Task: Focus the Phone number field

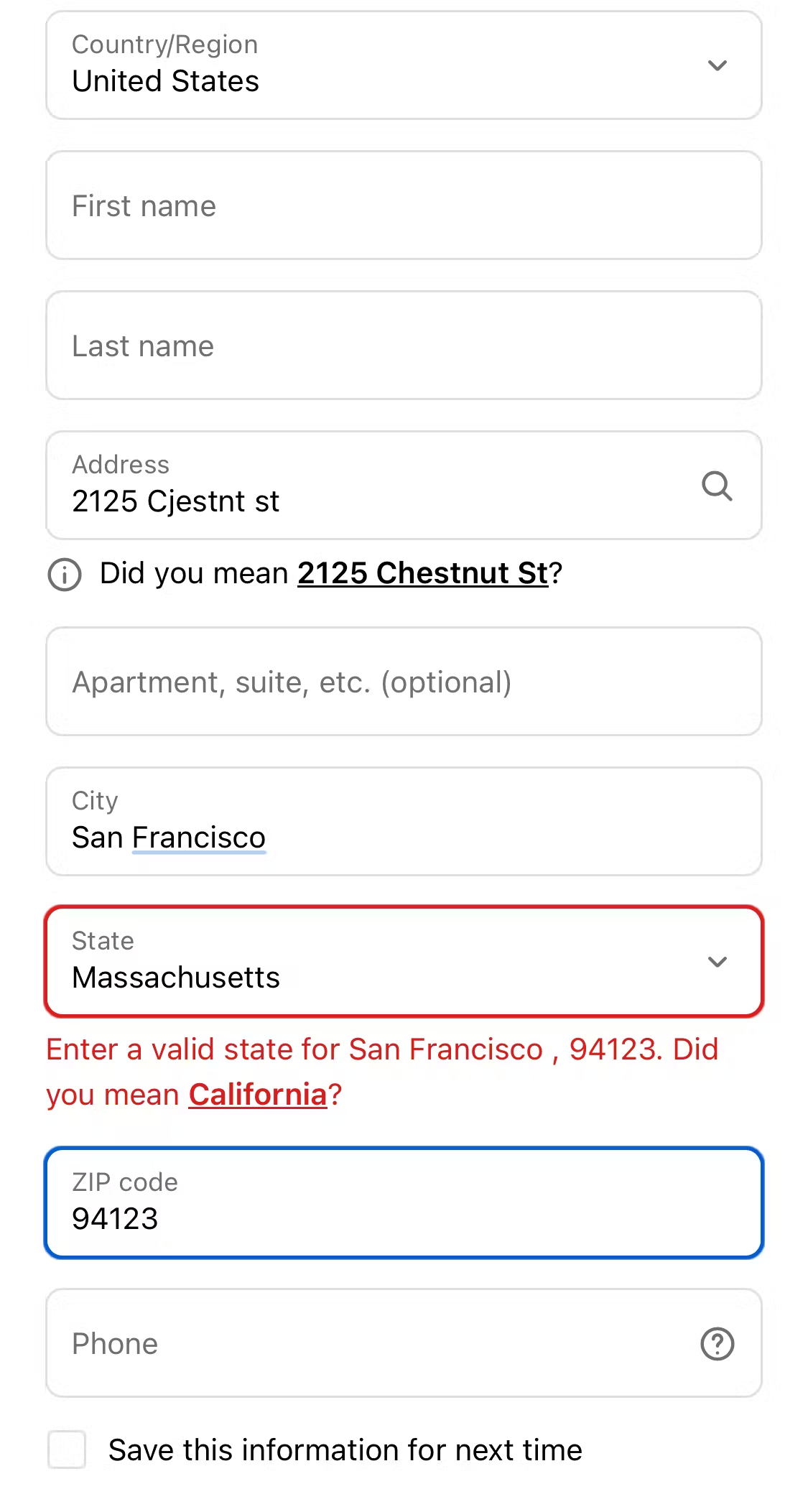Action: click(x=359, y=1343)
